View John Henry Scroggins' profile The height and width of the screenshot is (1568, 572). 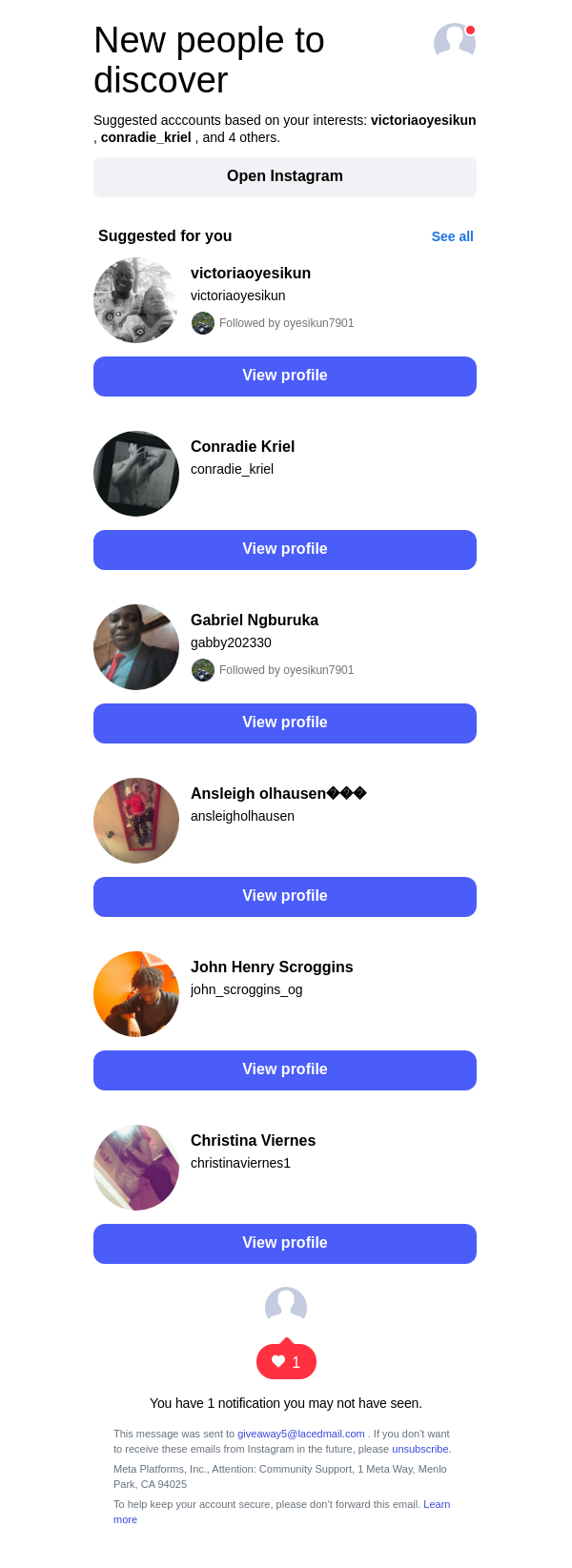[285, 1070]
